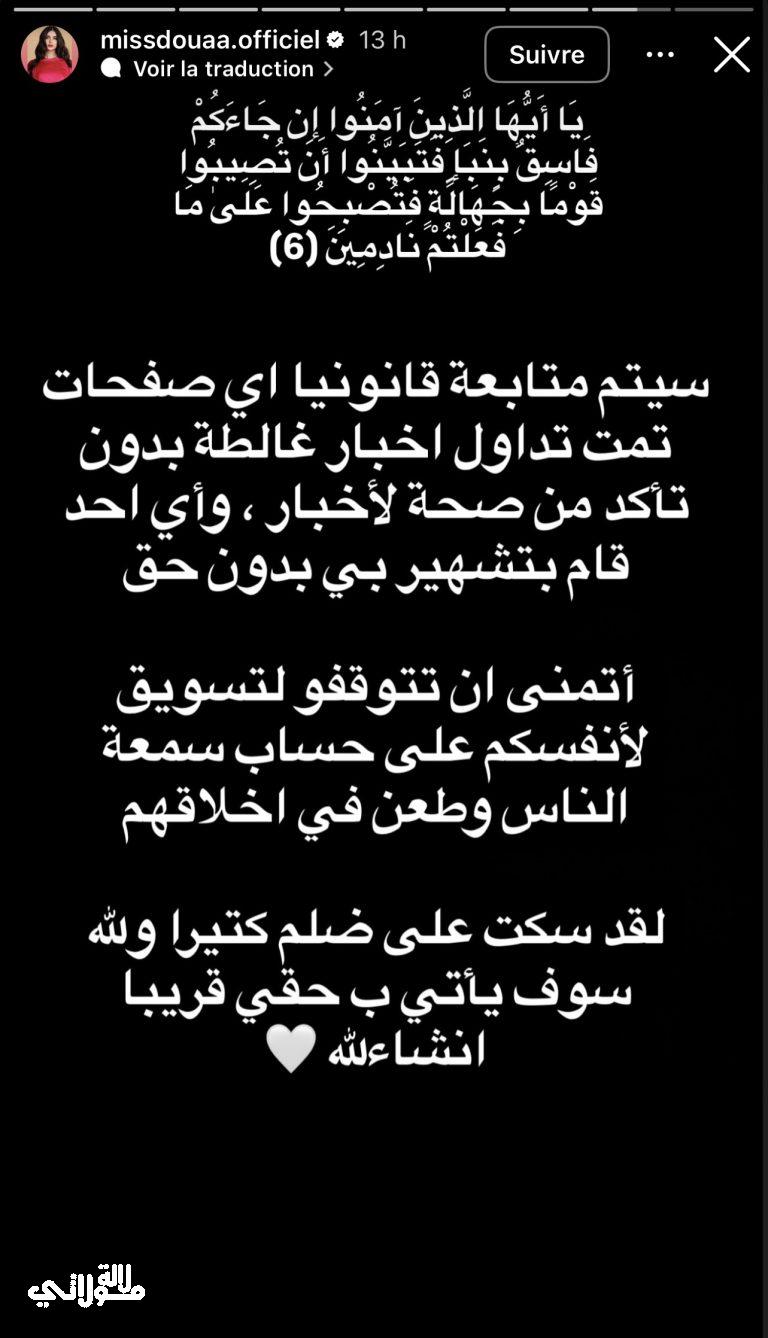Tap Voir la traduction

point(223,69)
